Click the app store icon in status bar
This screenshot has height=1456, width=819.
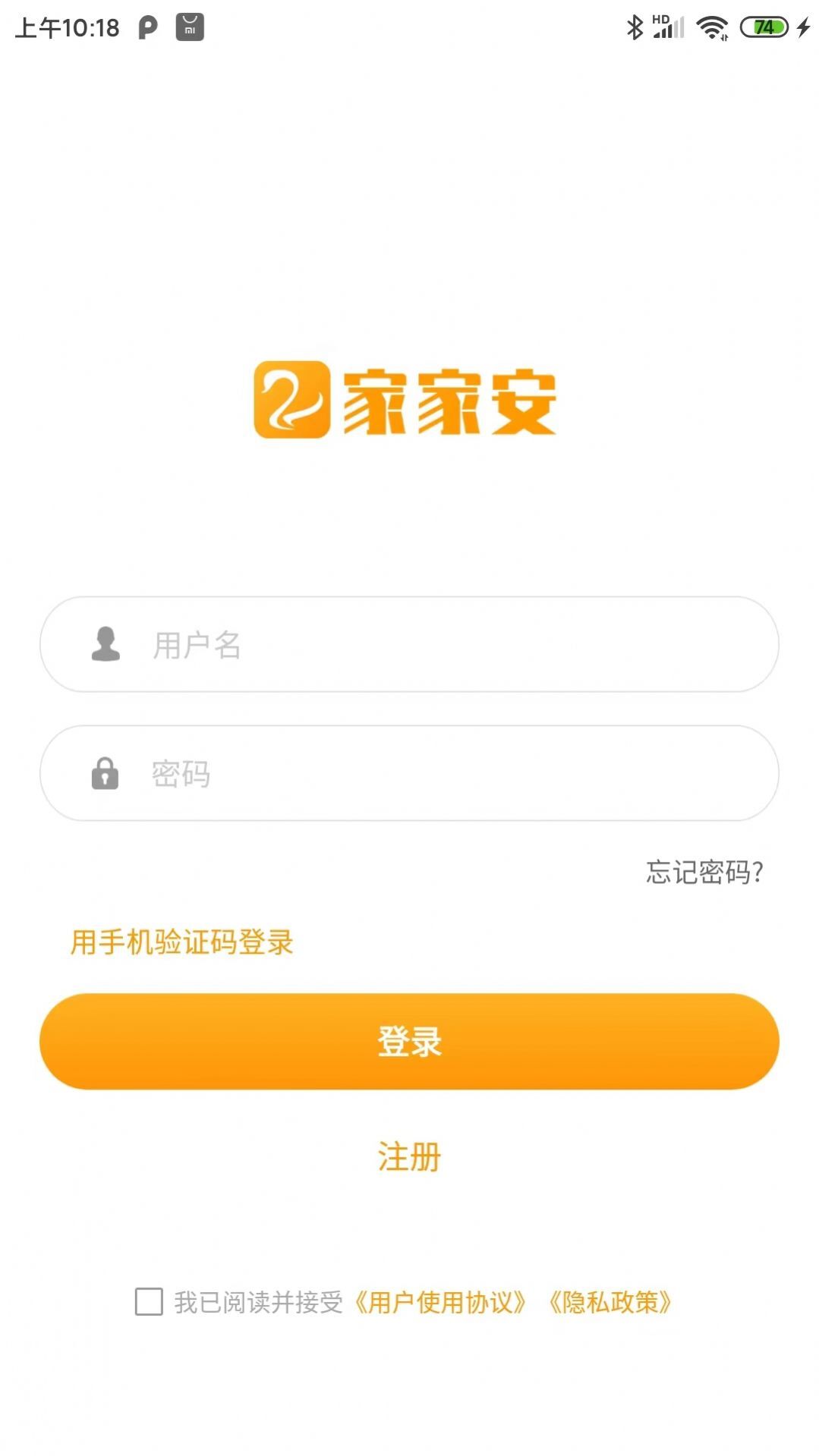coord(189,27)
